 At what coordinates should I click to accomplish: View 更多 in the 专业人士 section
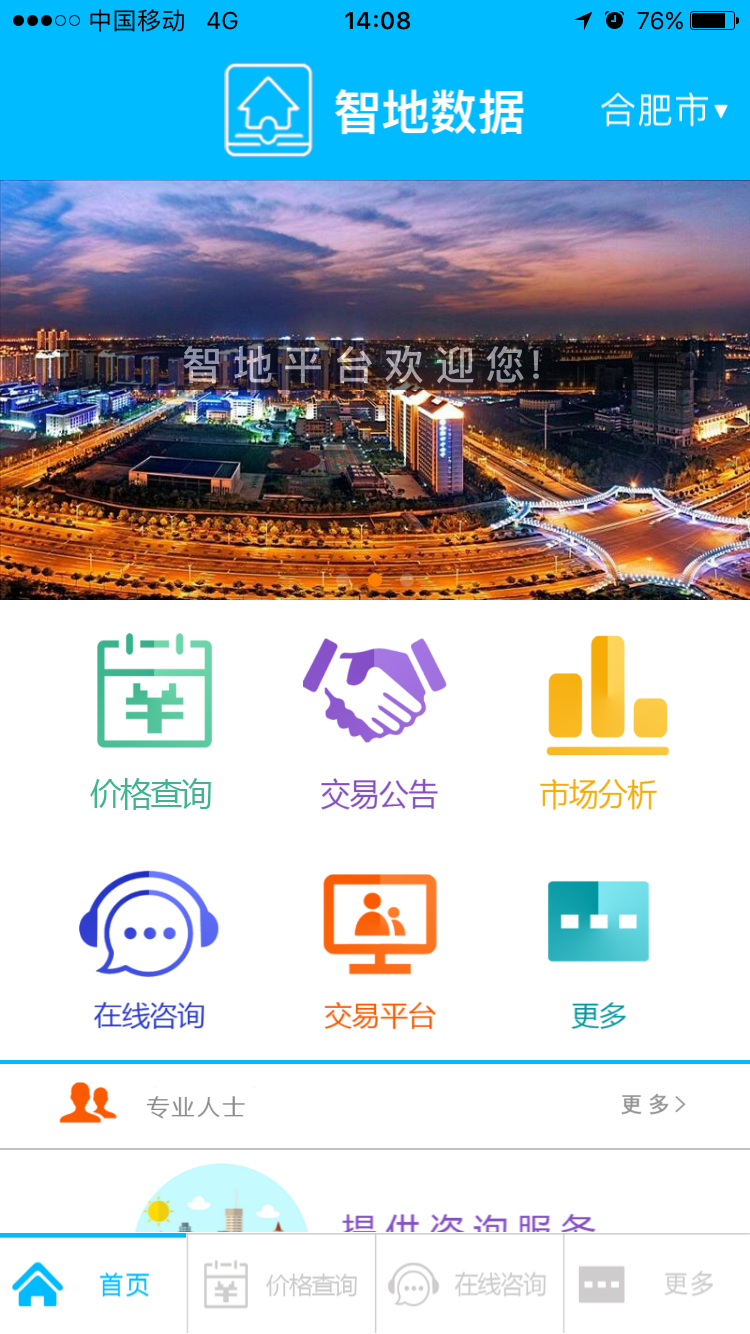653,1105
